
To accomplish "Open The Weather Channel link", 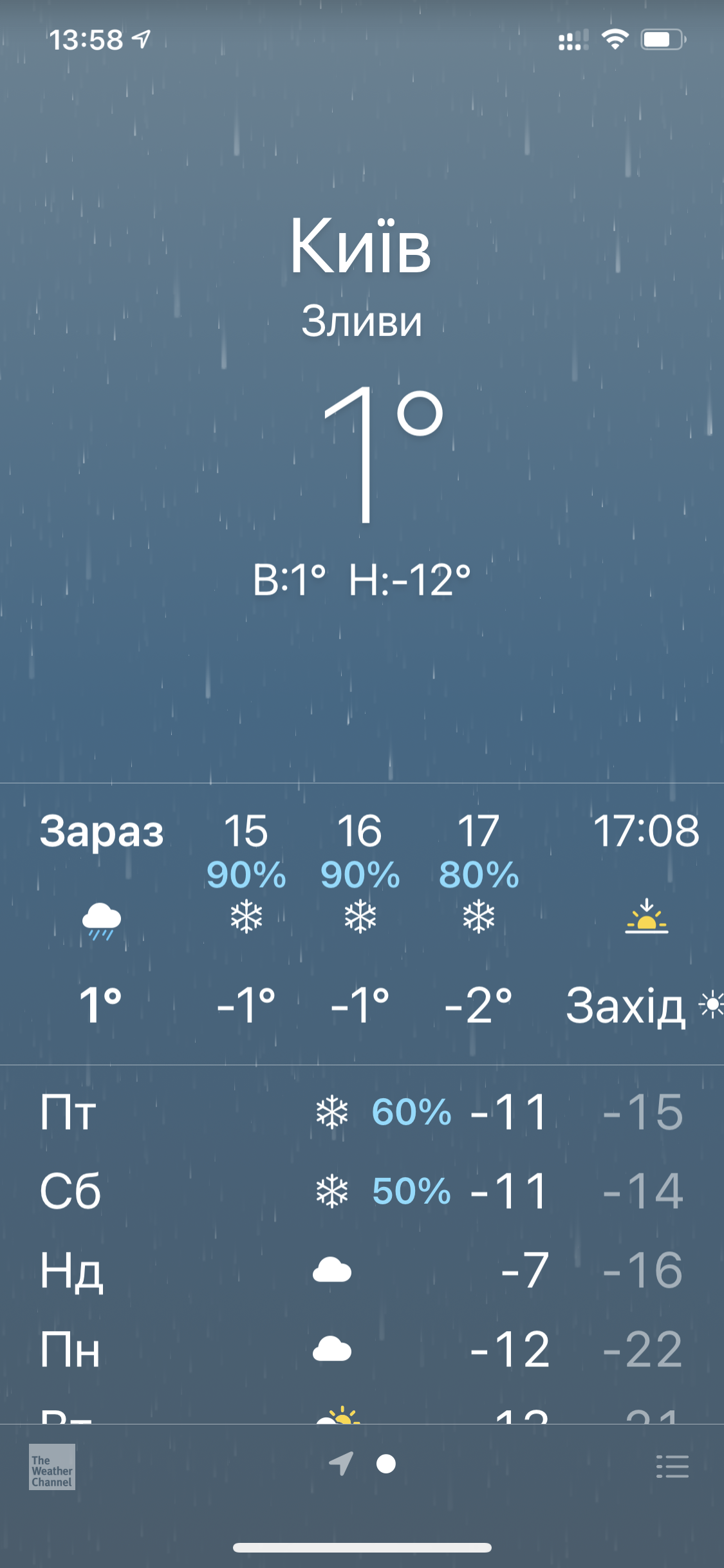I will 52,1466.
